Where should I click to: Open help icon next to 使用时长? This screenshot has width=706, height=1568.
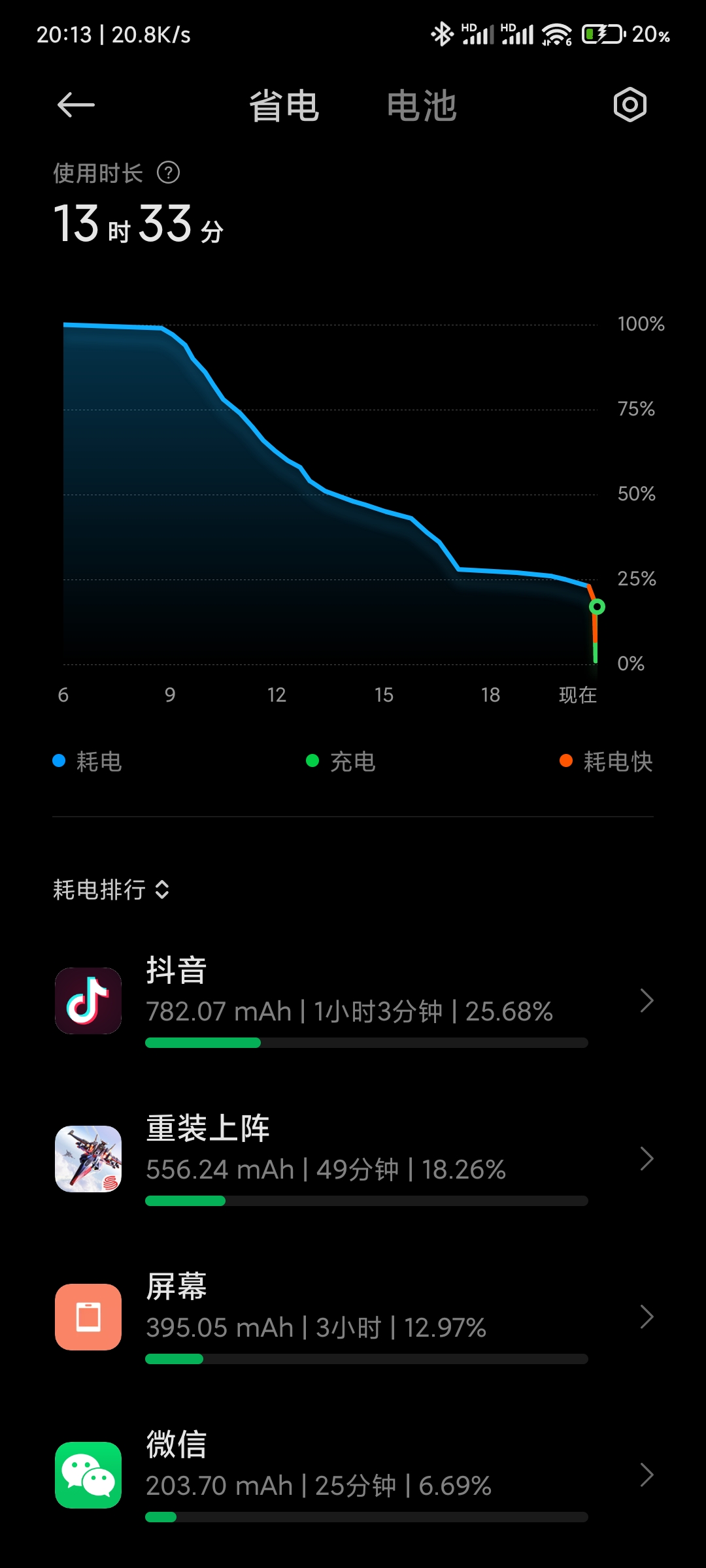pyautogui.click(x=168, y=173)
